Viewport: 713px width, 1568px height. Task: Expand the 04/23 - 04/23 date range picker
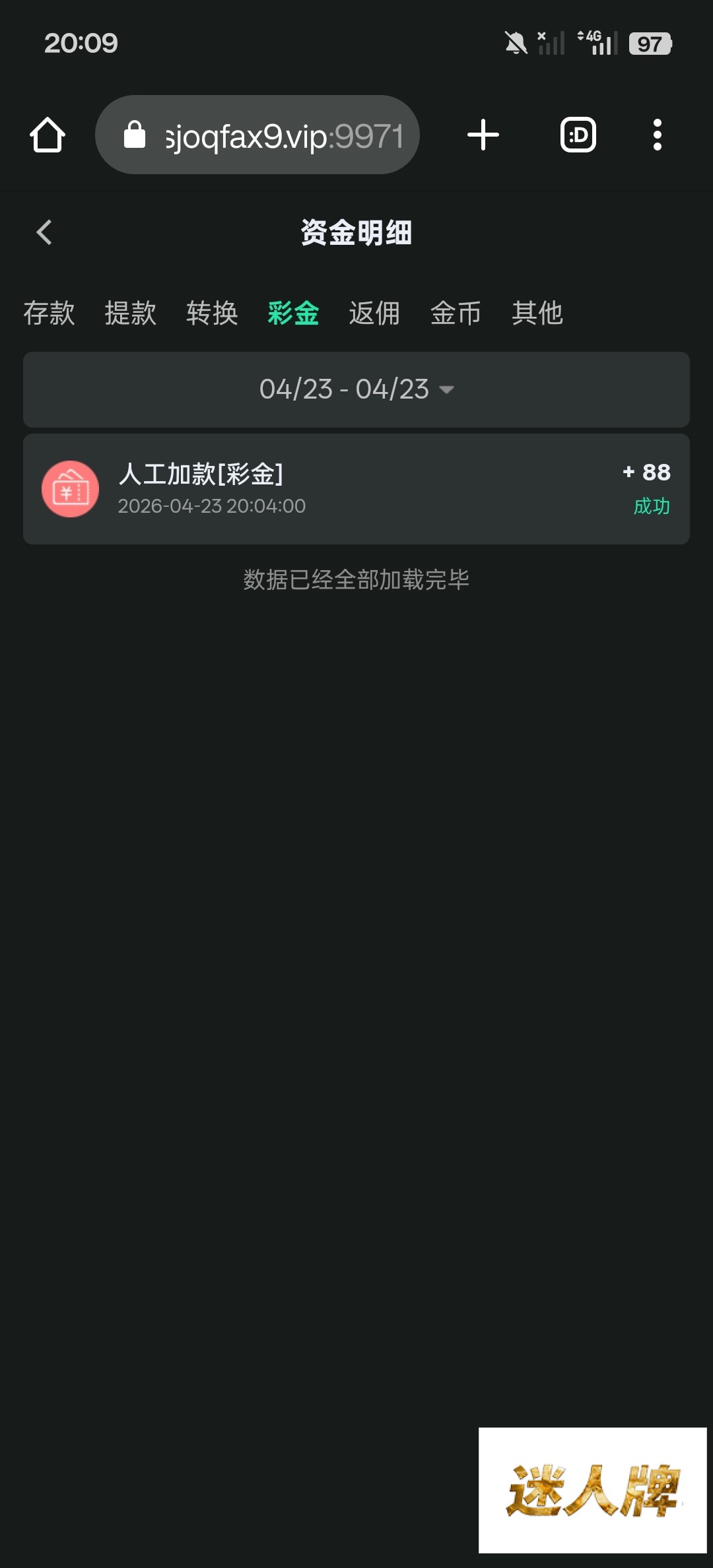(356, 389)
